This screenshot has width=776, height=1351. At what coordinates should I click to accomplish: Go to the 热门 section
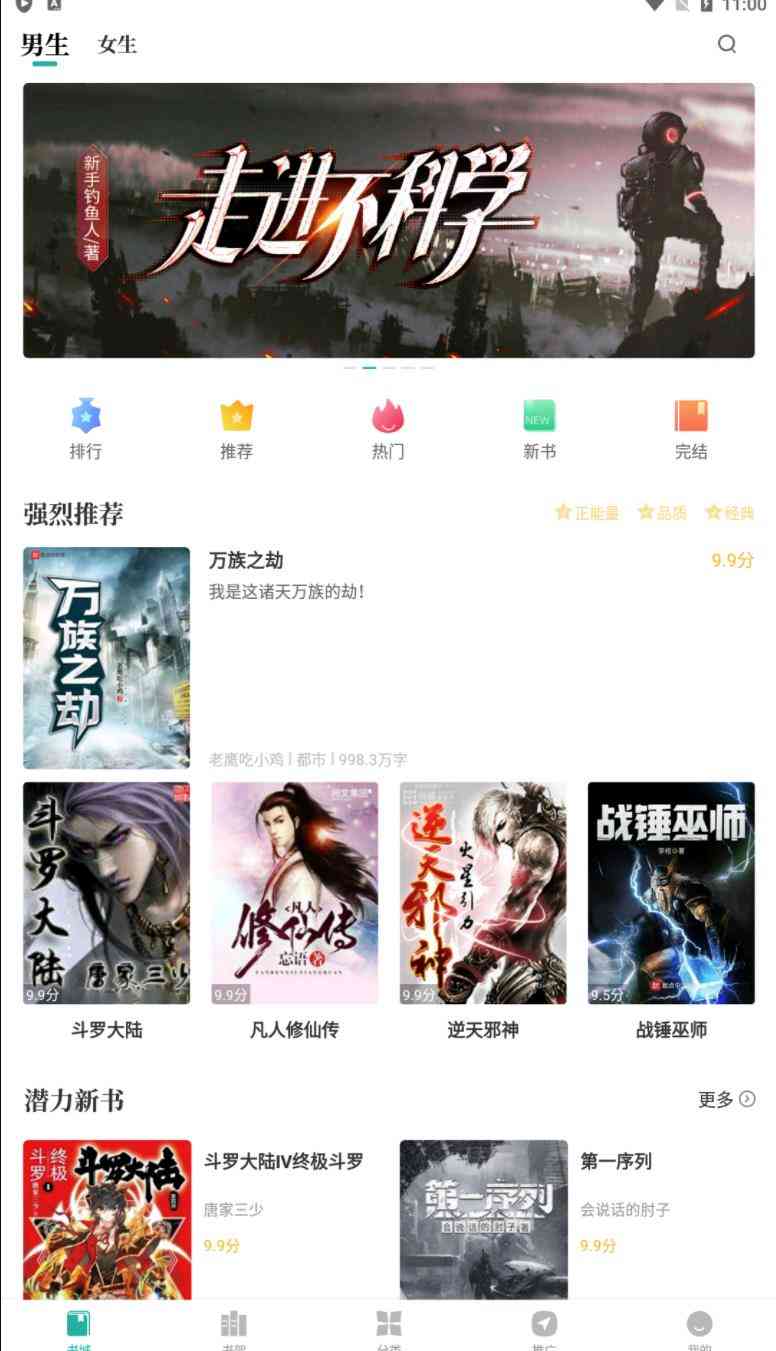(x=388, y=430)
